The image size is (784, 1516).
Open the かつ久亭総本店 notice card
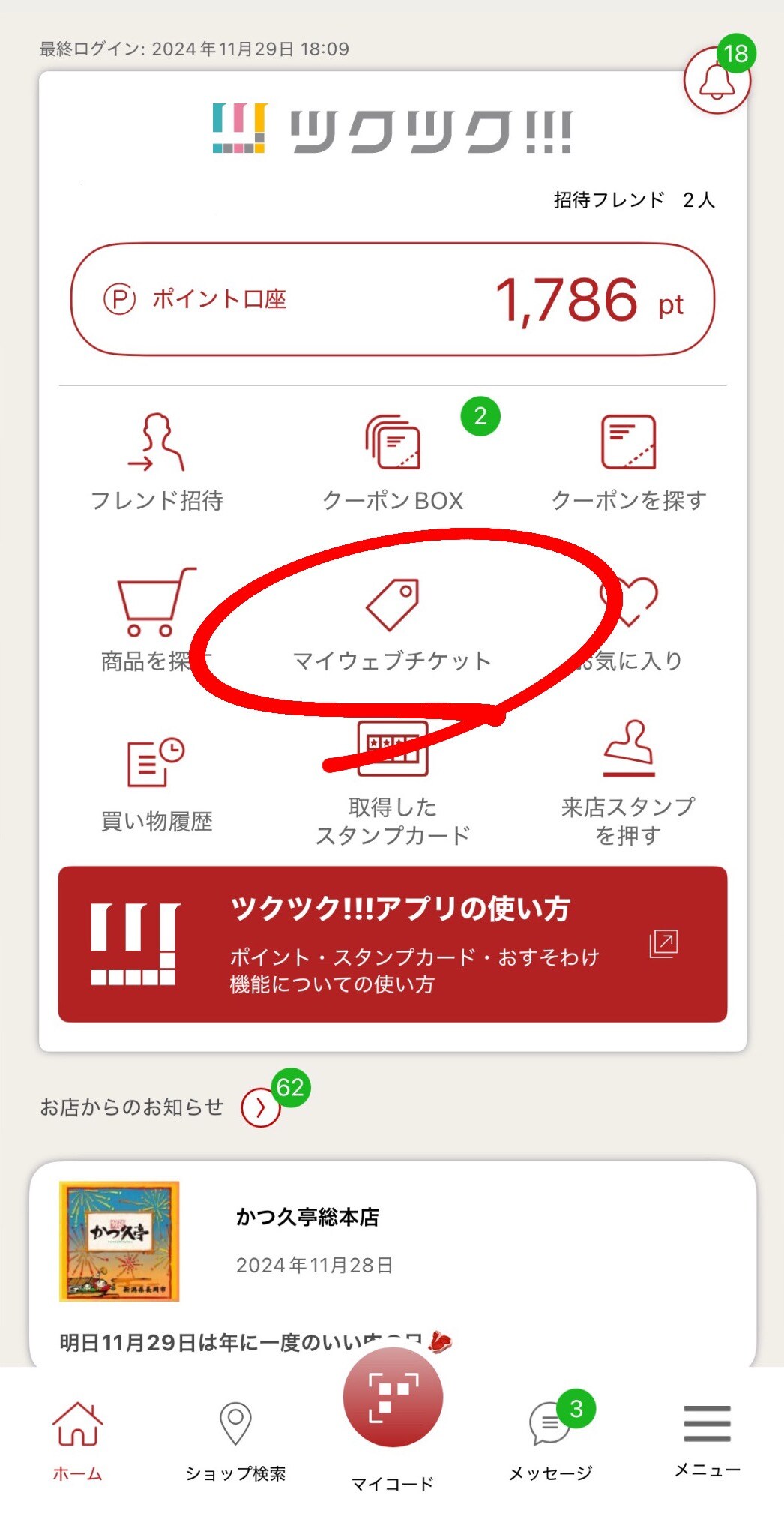click(392, 1260)
